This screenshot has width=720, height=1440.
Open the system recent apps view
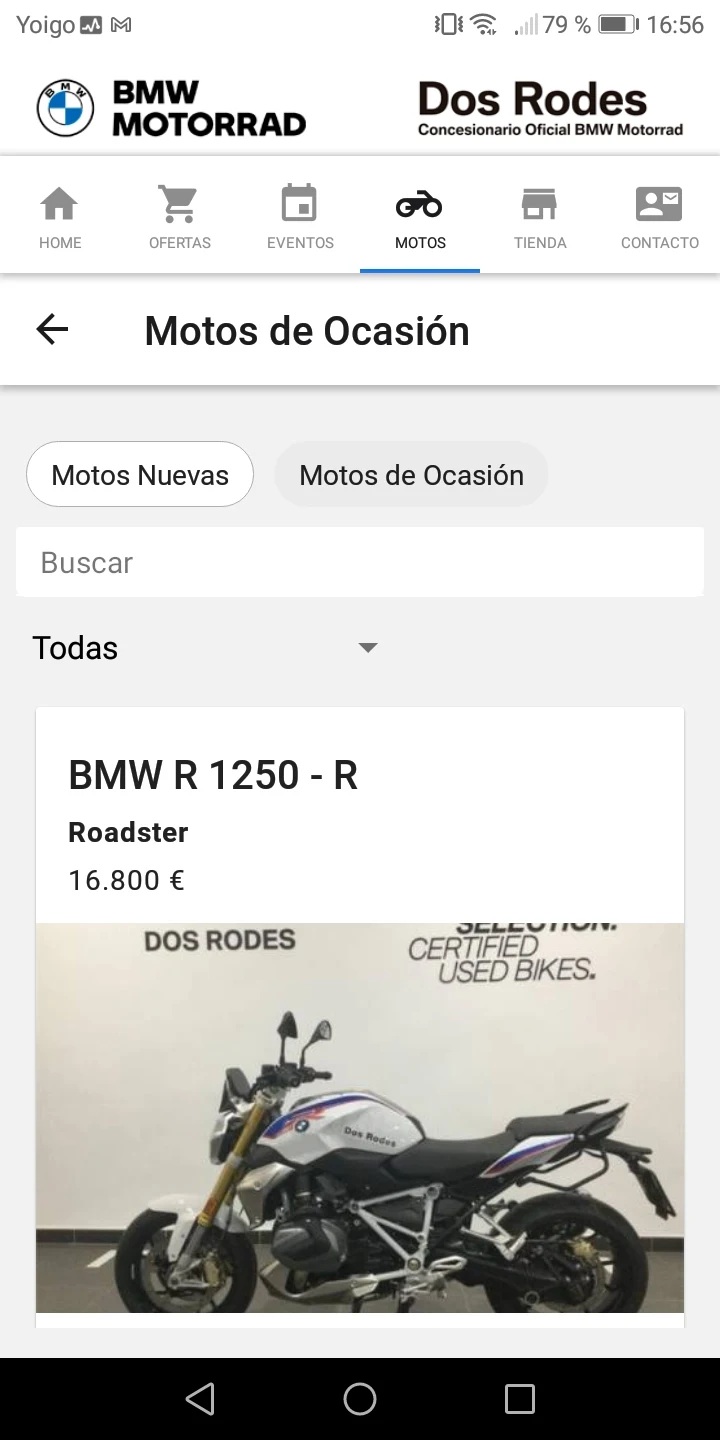(520, 1399)
